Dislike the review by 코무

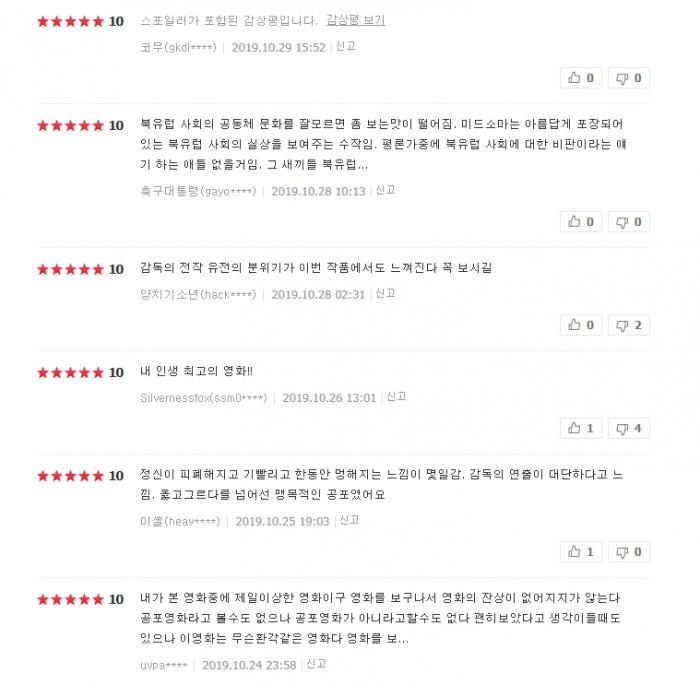click(629, 78)
